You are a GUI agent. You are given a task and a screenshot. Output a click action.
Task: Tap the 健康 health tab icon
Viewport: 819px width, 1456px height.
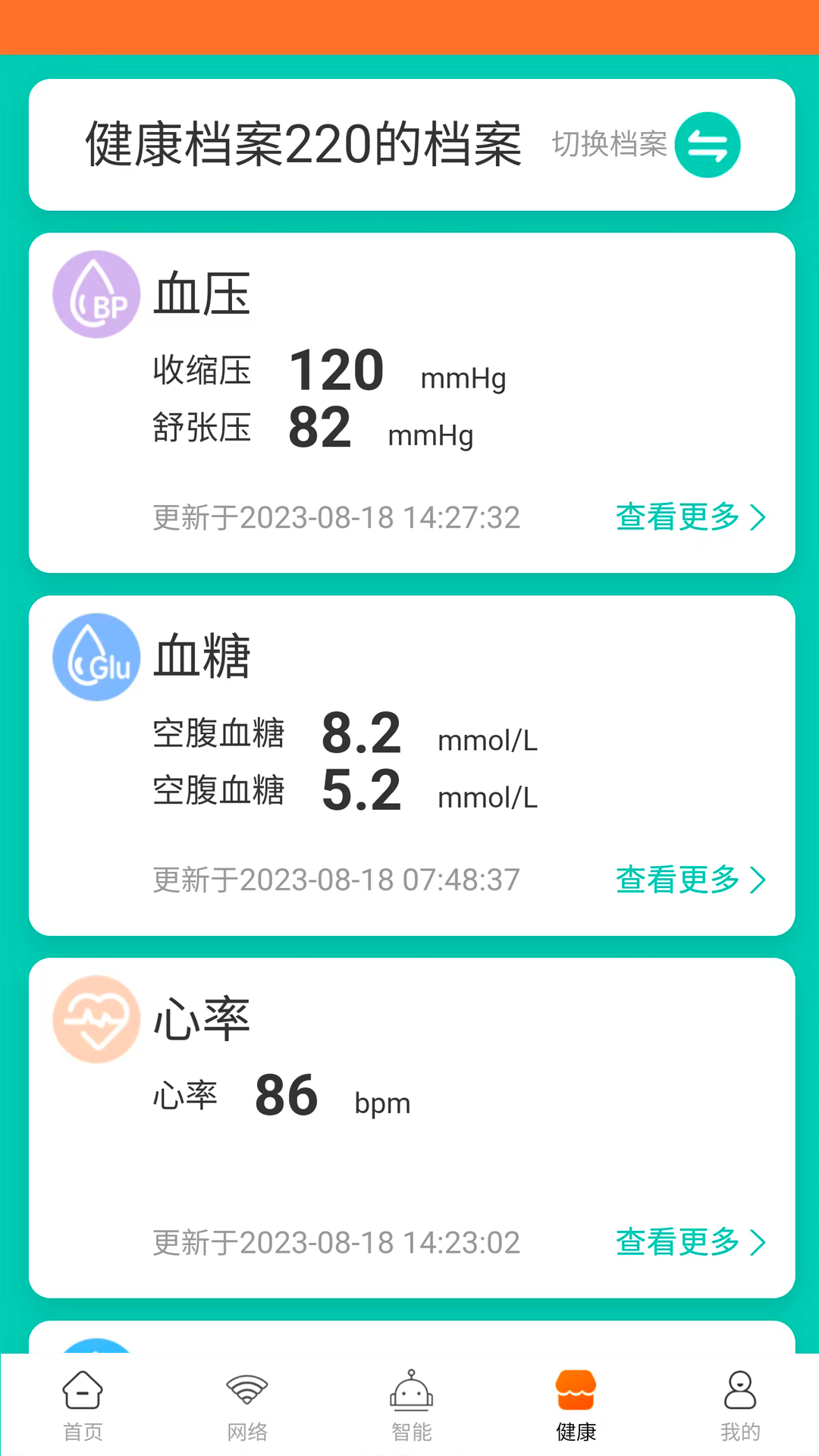point(575,1392)
